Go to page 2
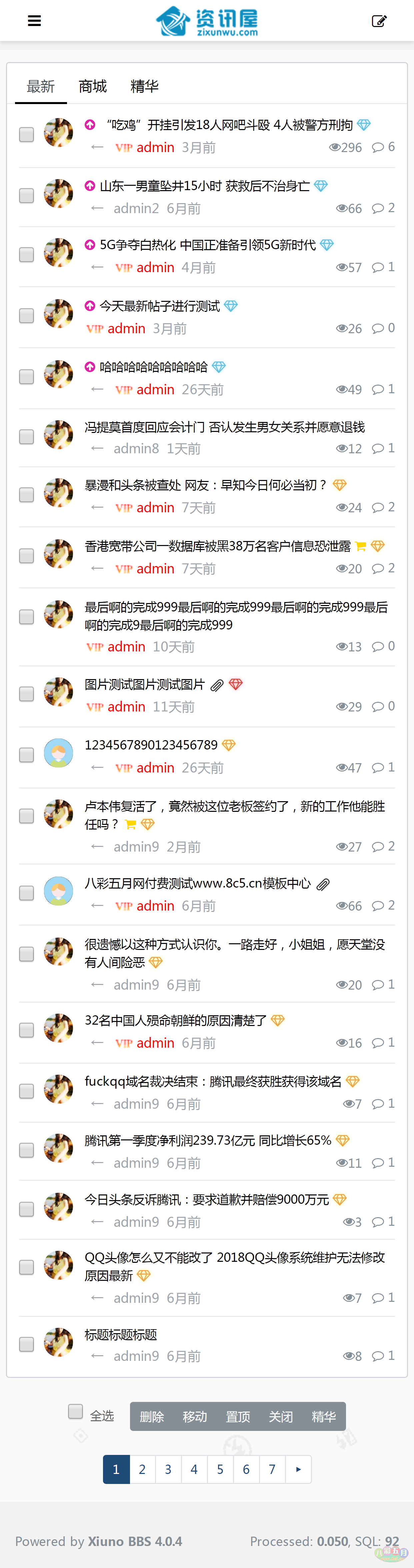The width and height of the screenshot is (414, 1568). 142,1469
